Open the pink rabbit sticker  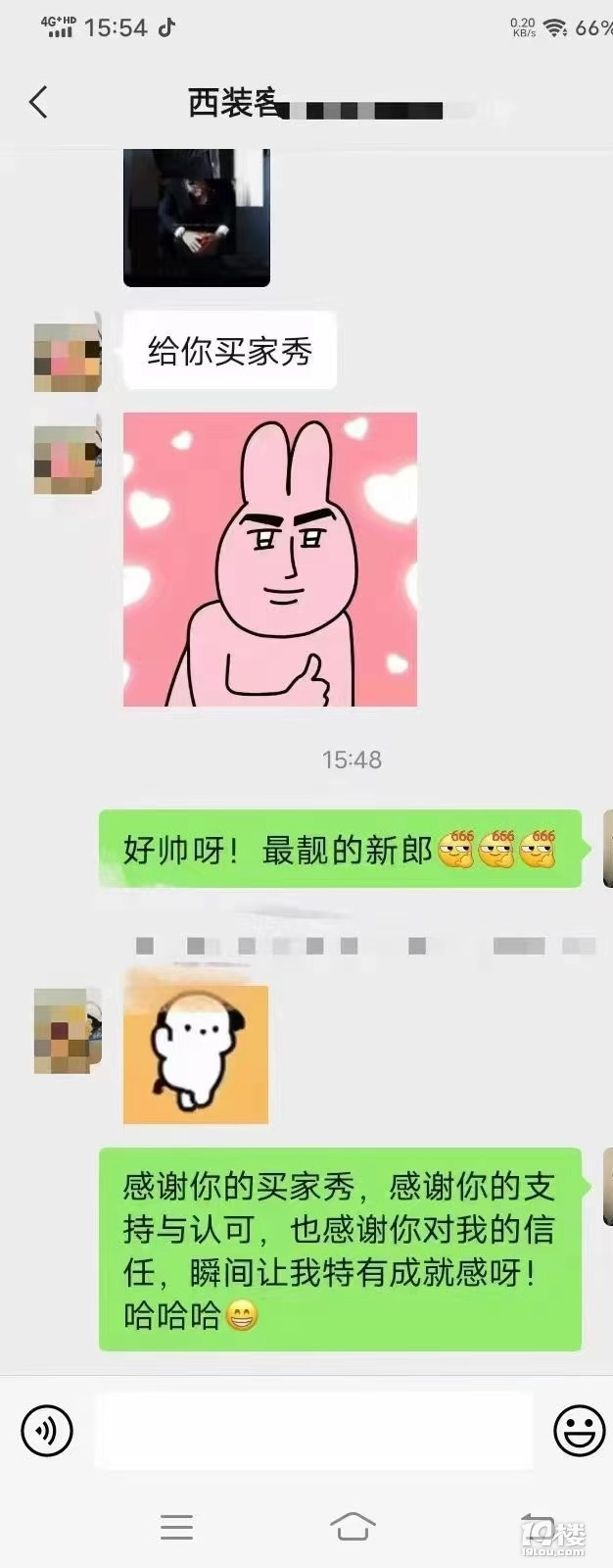click(269, 559)
